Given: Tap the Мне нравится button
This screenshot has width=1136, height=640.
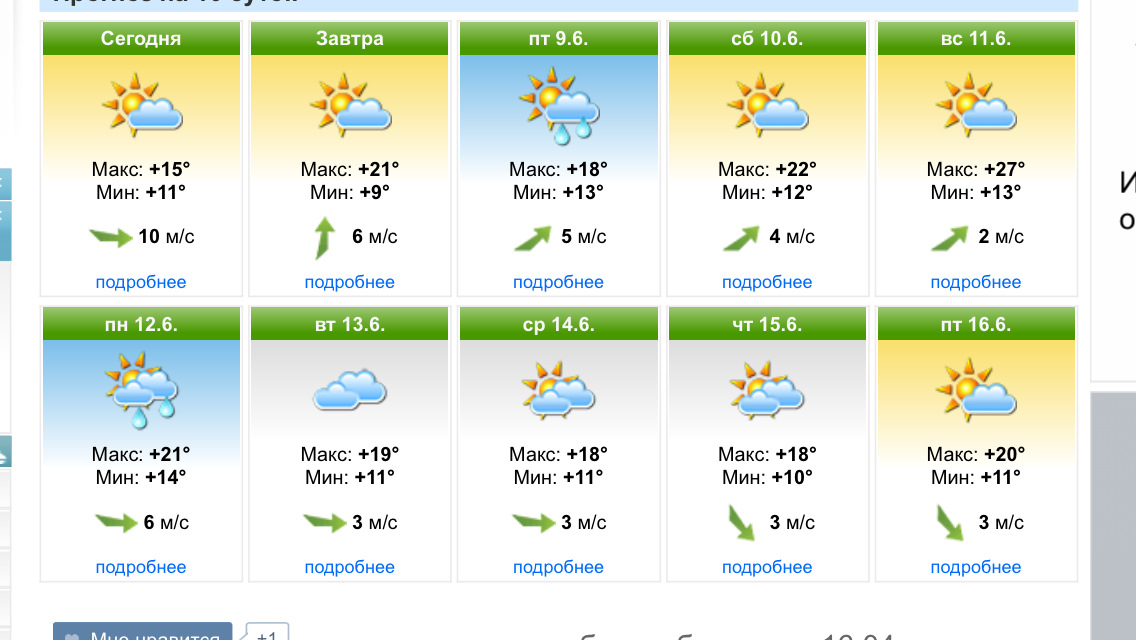Looking at the screenshot, I should point(142,633).
